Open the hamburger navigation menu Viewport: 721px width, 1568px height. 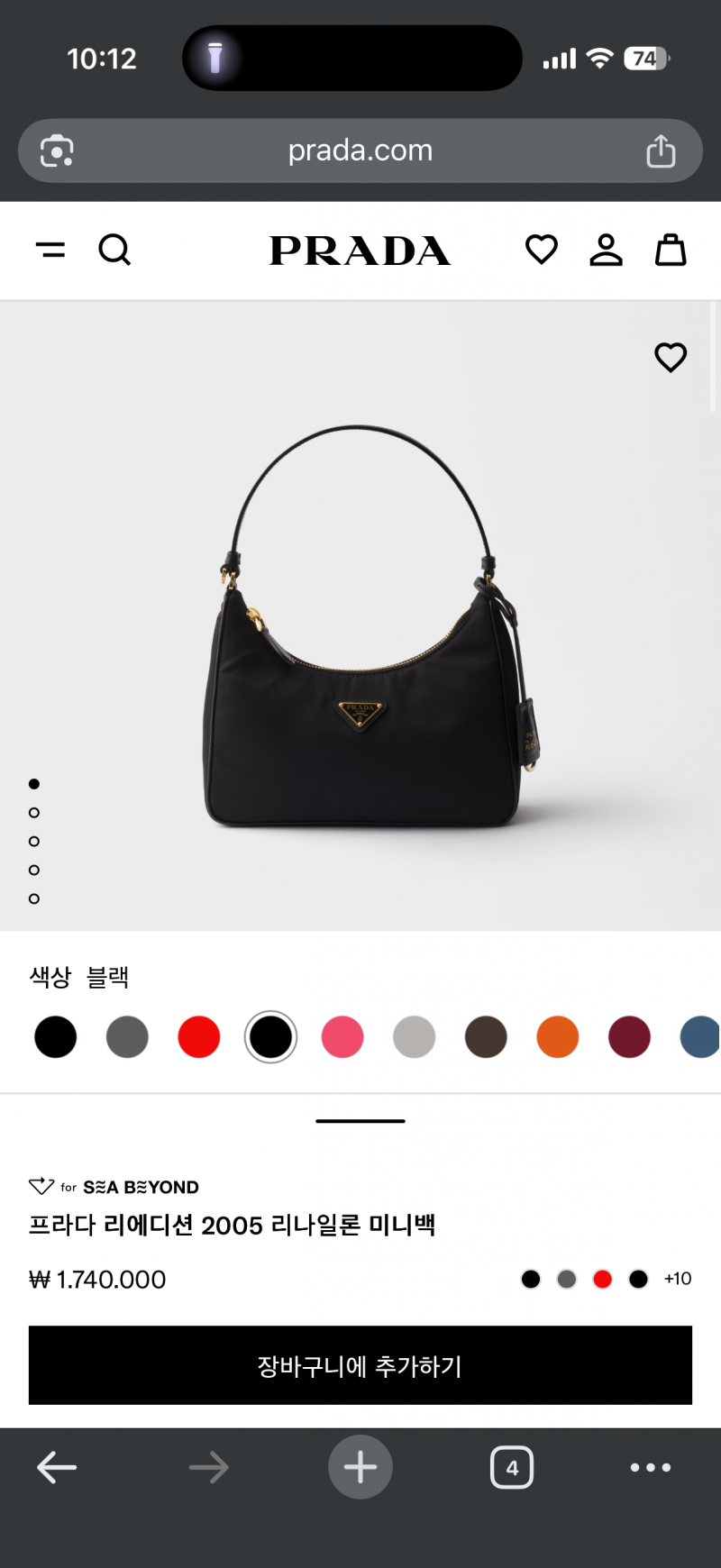pyautogui.click(x=51, y=251)
